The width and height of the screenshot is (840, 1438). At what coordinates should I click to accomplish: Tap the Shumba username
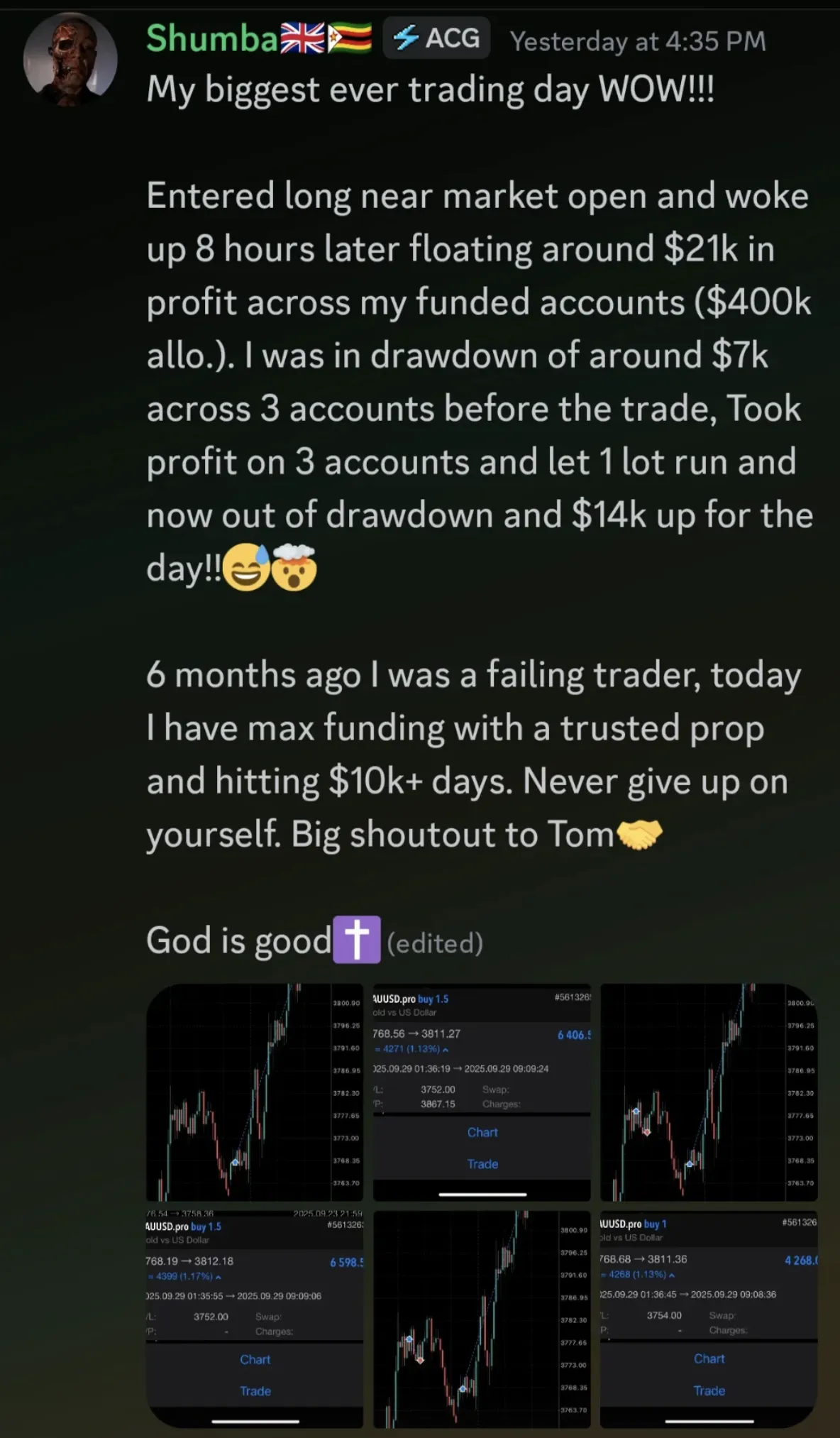[x=211, y=38]
